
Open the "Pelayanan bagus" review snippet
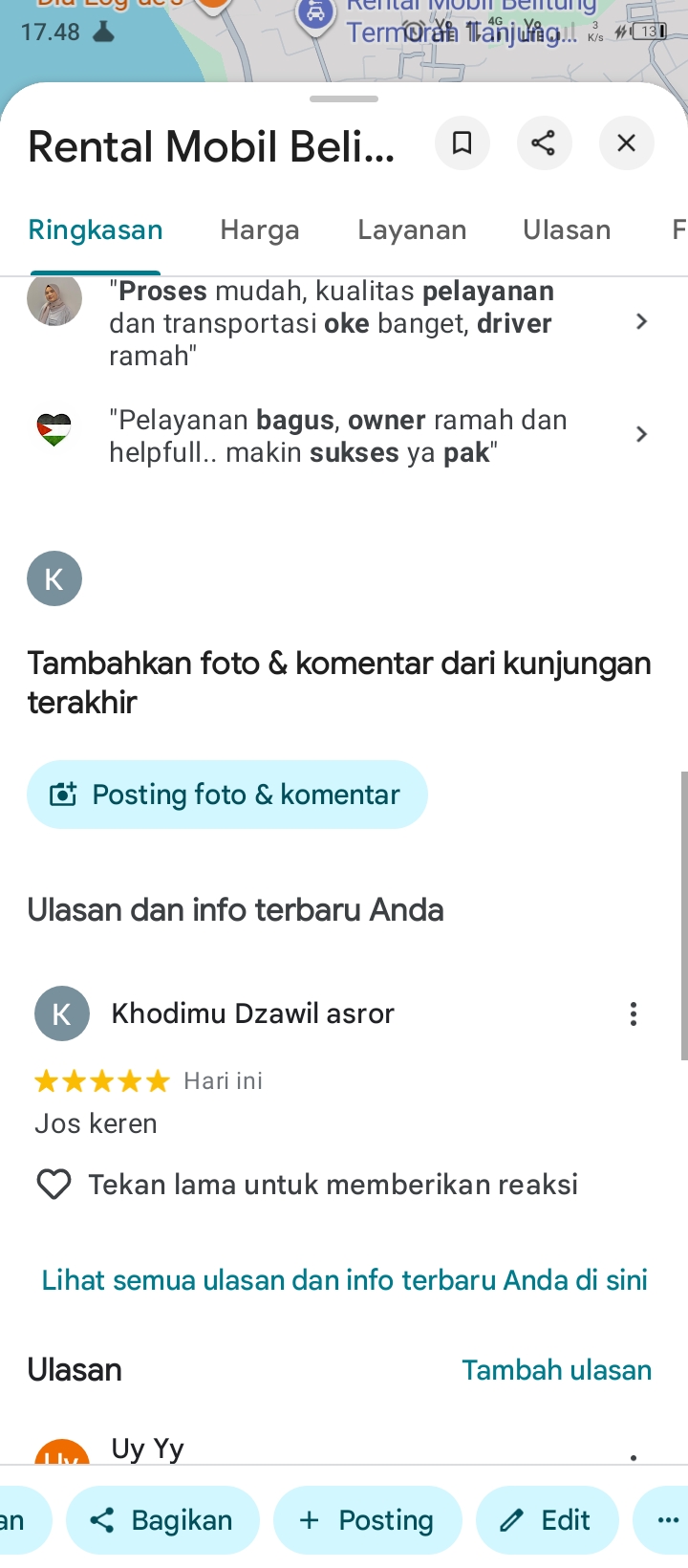344,436
